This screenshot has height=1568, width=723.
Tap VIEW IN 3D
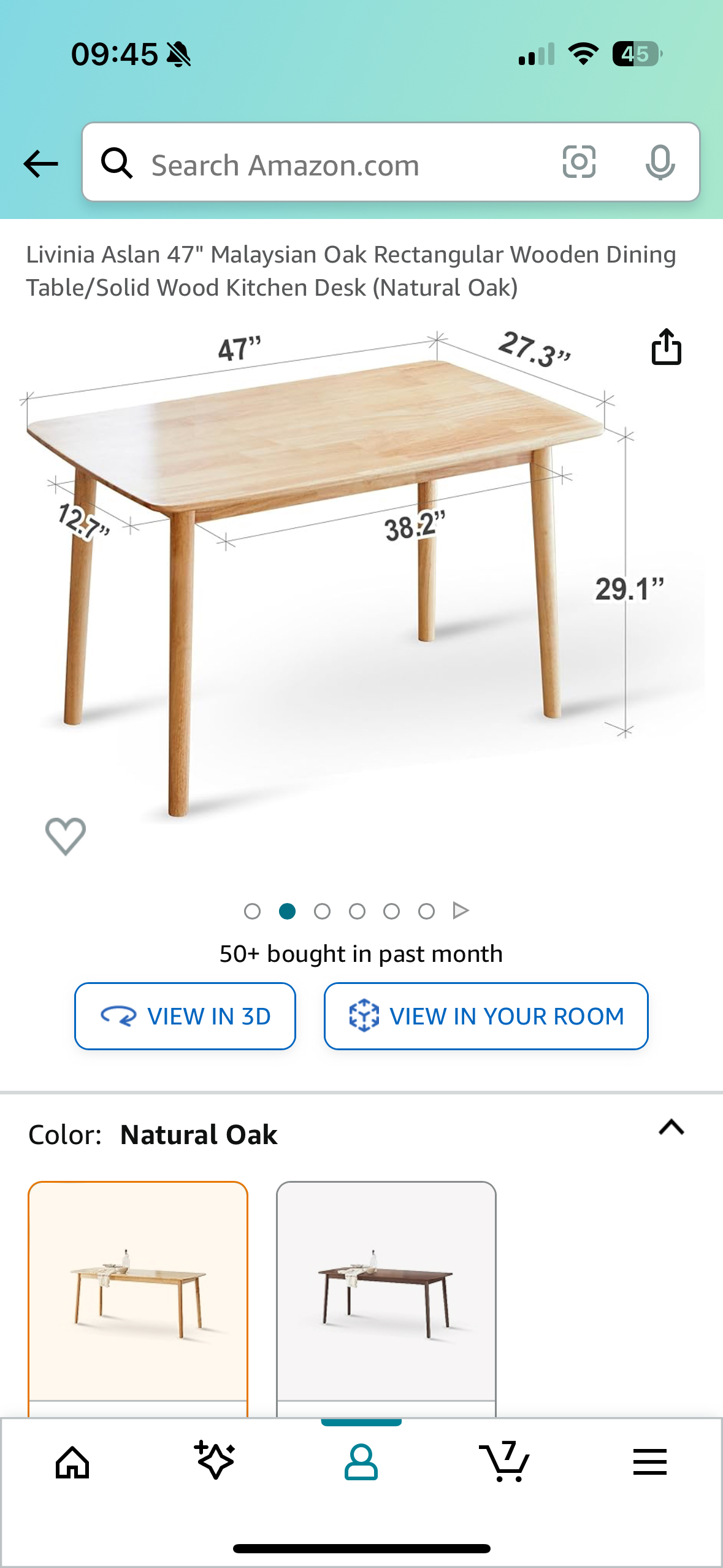[x=185, y=1016]
